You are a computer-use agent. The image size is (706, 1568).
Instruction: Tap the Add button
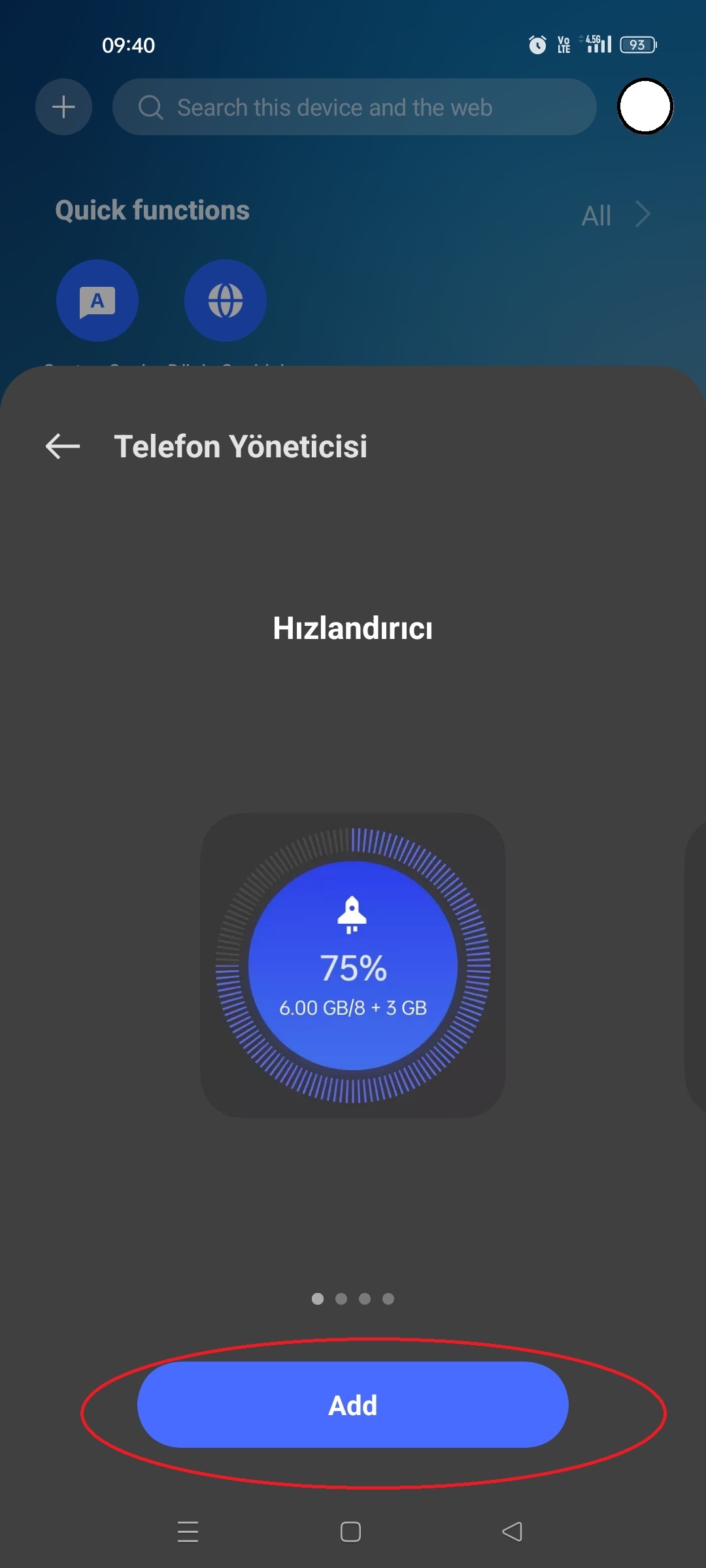point(352,1405)
